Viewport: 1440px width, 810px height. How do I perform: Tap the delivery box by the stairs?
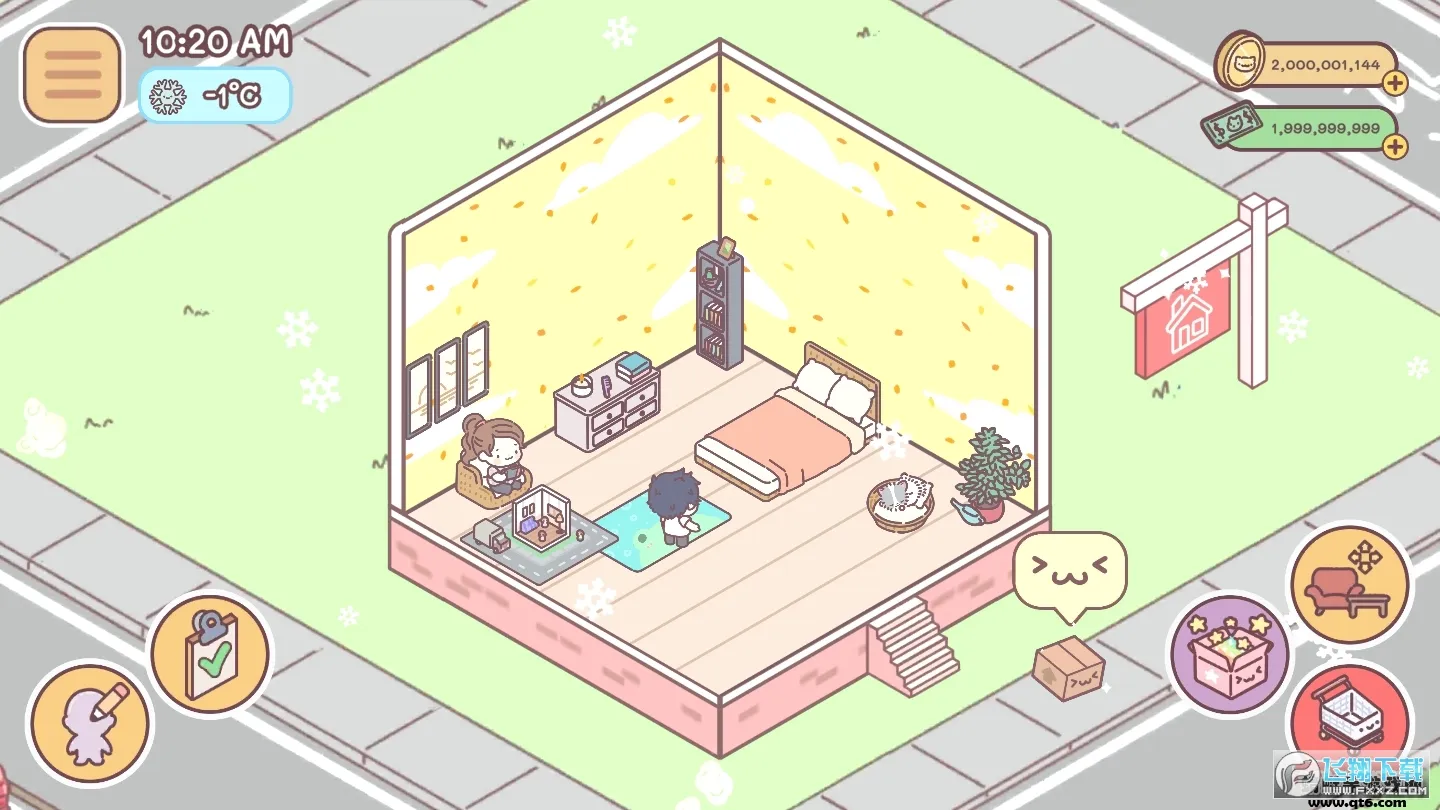tap(1068, 668)
